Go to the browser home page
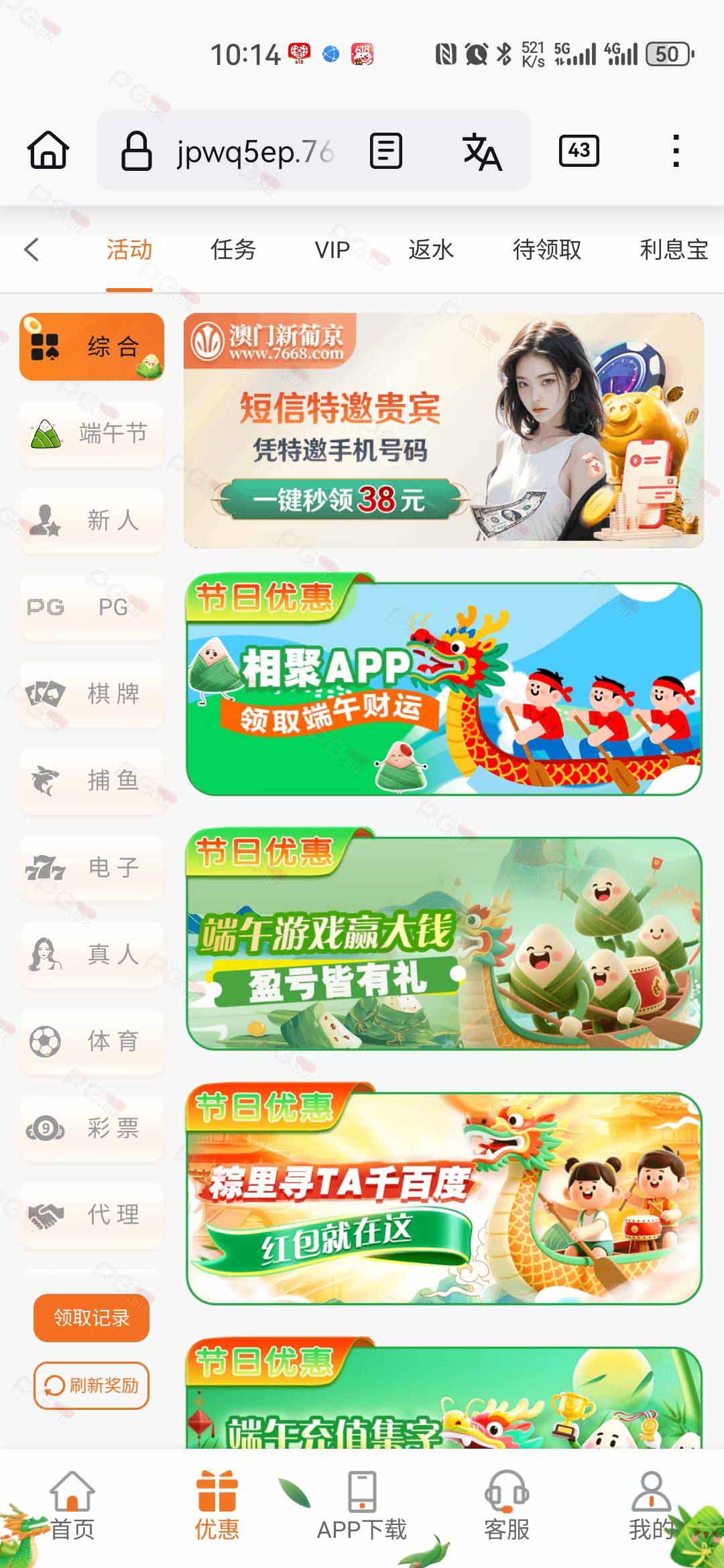This screenshot has width=724, height=1568. click(48, 150)
